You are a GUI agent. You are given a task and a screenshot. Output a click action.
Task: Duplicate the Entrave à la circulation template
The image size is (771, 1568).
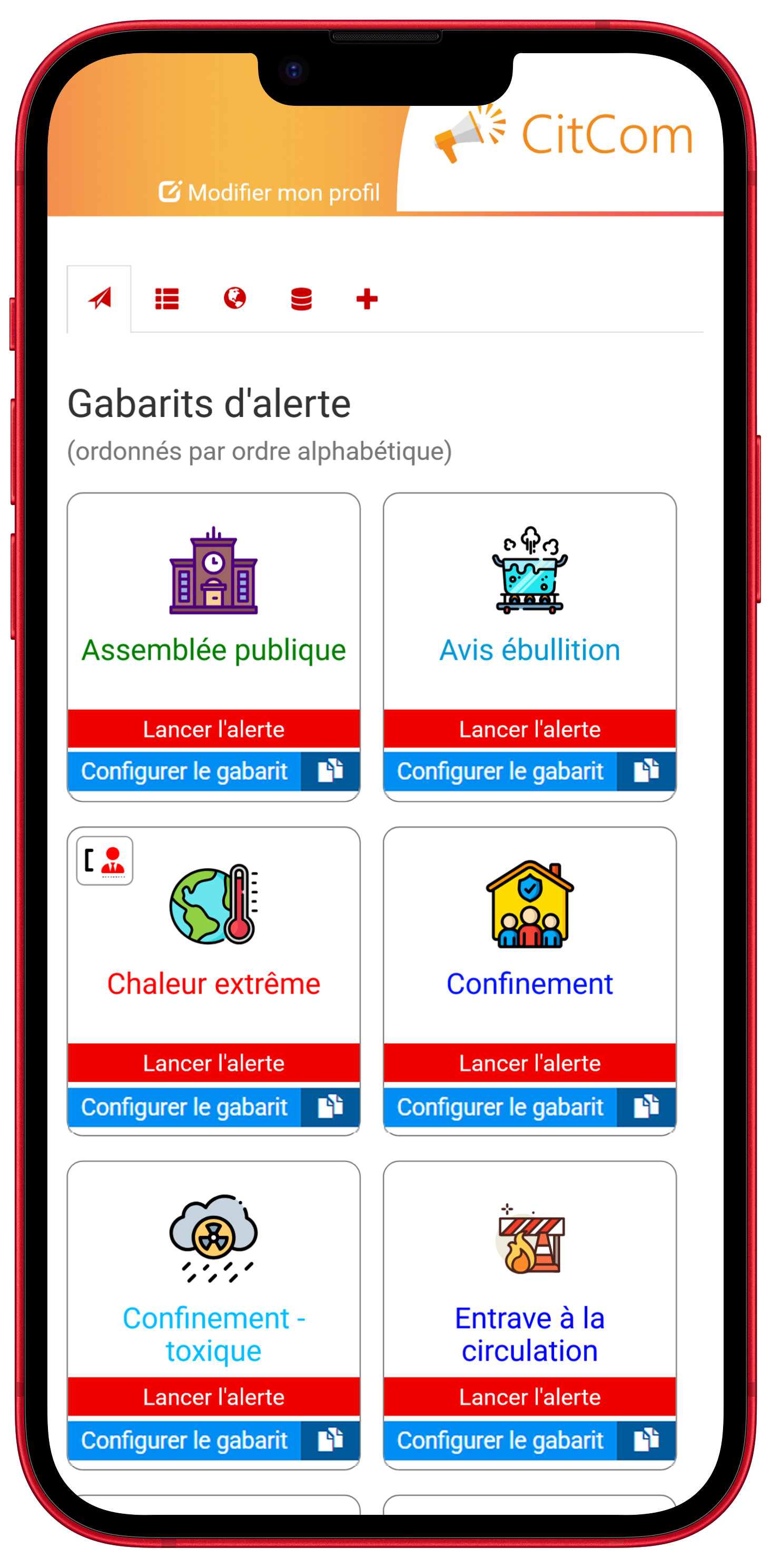click(646, 1440)
